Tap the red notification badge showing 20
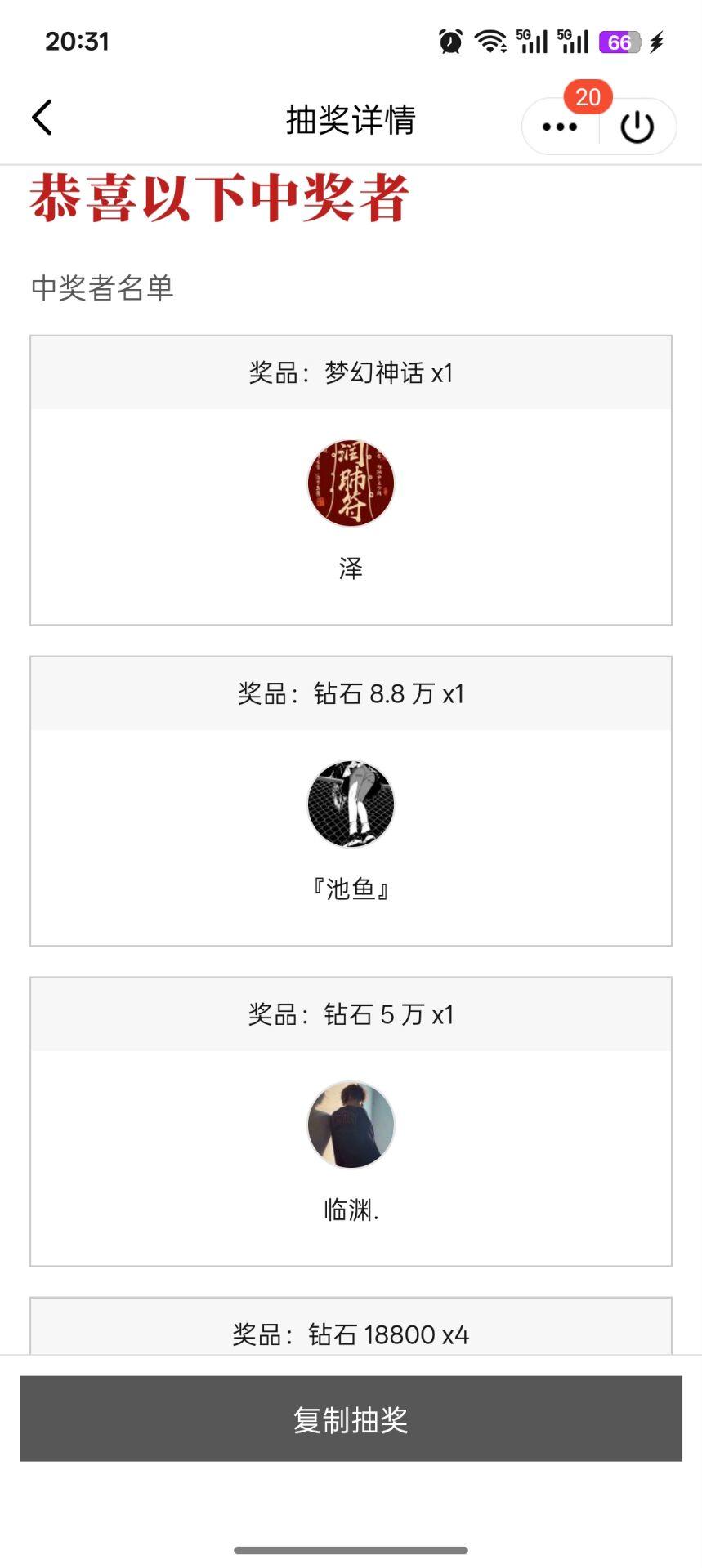 [587, 97]
